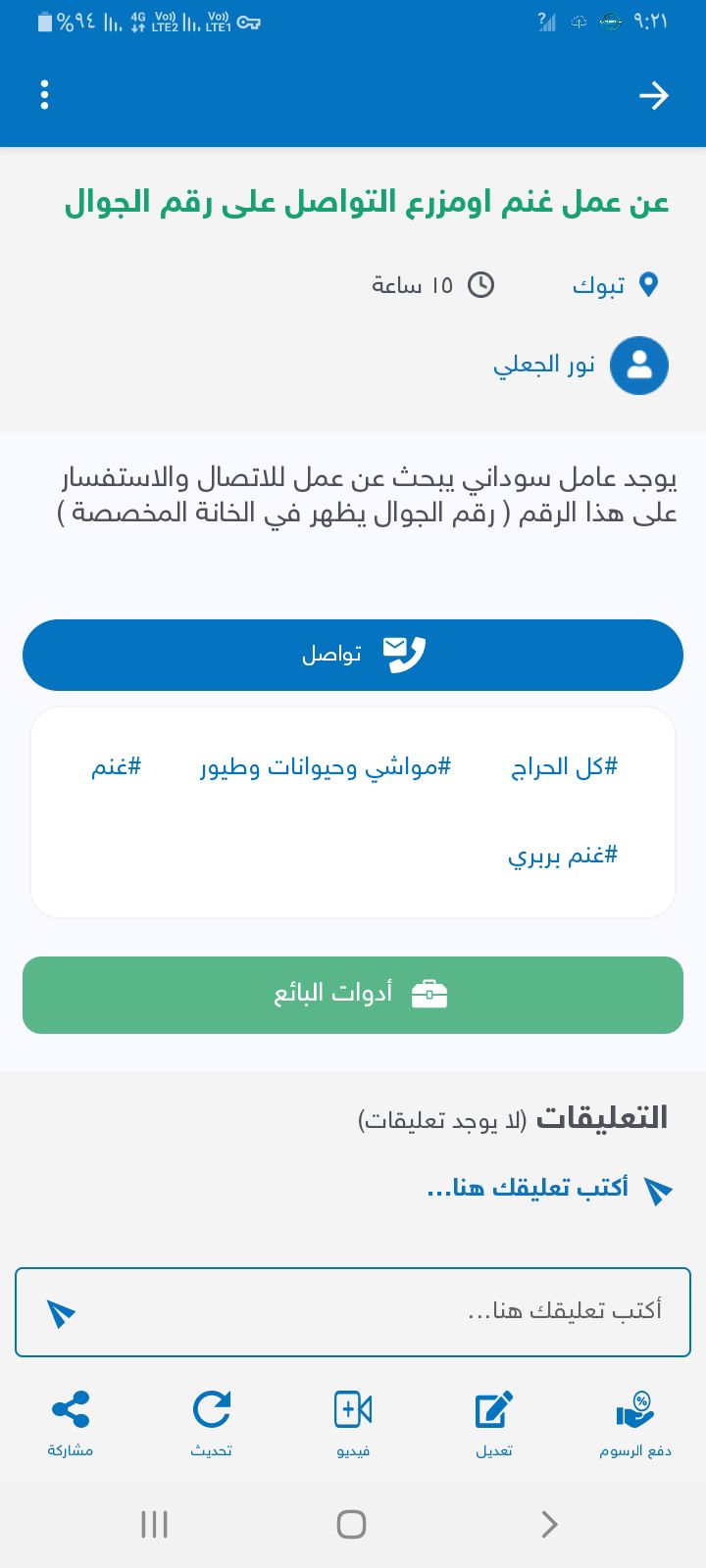Click the location pin icon next to تبوك
Viewport: 706px width, 1568px height.
click(650, 284)
